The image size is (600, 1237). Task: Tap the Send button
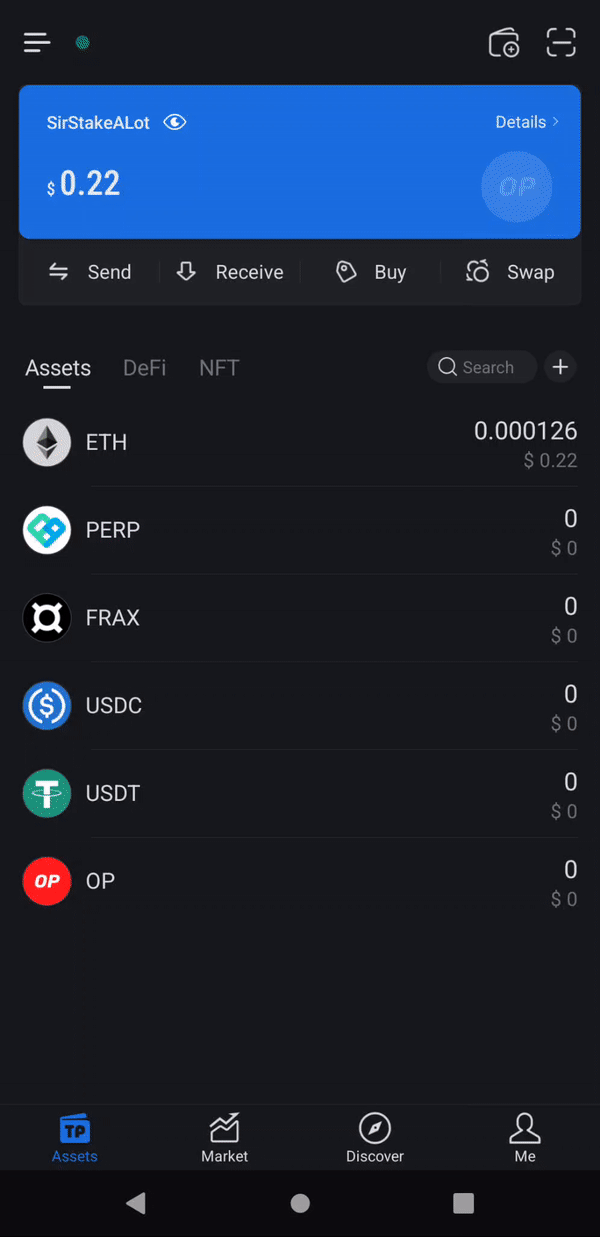[90, 272]
